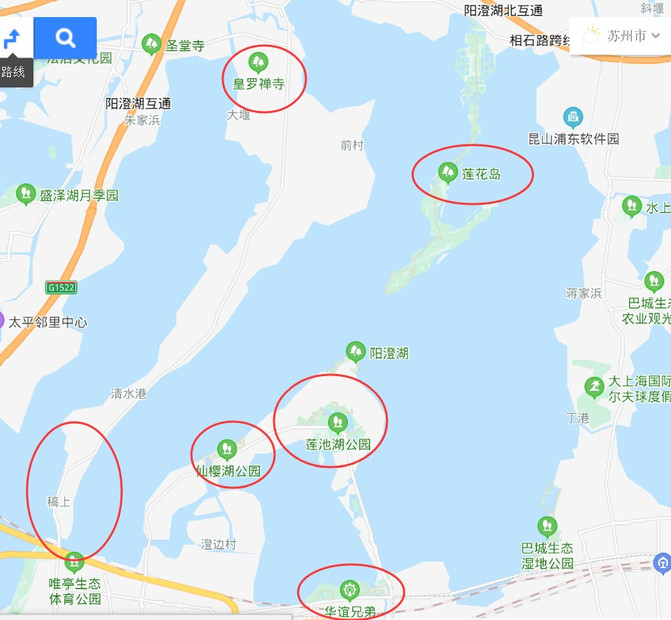Tap the blue search magnifier button
This screenshot has width=671, height=620.
[65, 38]
